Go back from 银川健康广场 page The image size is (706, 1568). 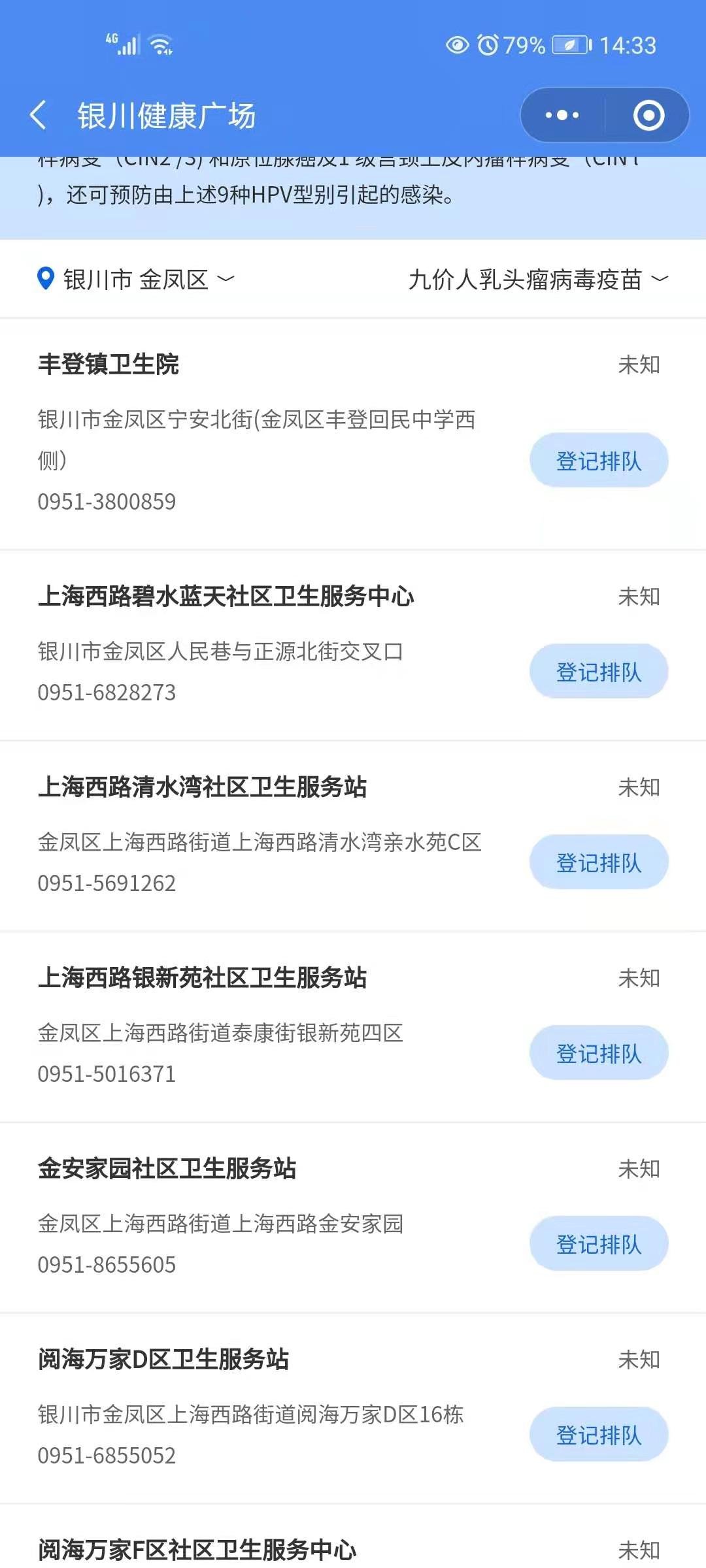[39, 116]
